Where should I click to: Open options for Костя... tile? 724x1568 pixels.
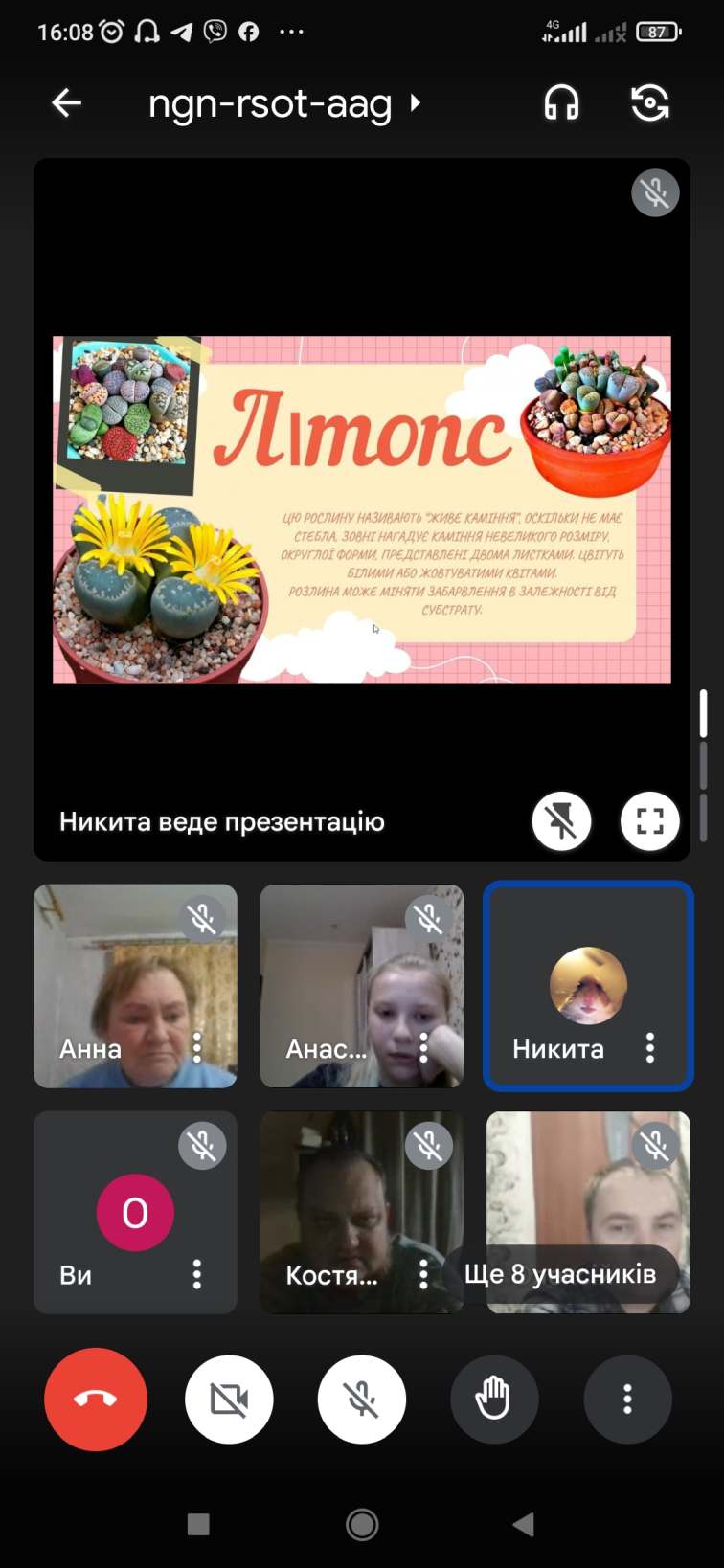pyautogui.click(x=423, y=1274)
